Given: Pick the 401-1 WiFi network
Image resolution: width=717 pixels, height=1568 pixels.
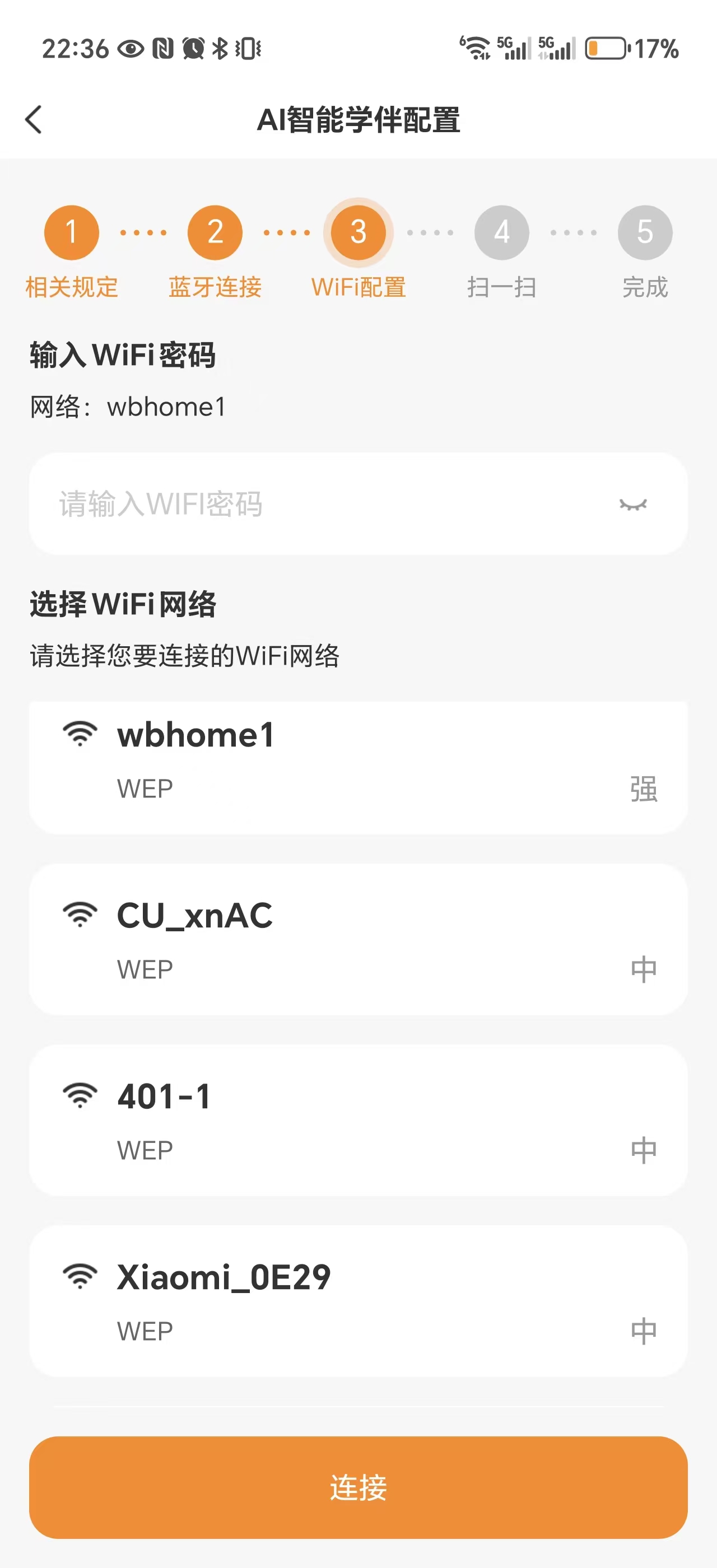Looking at the screenshot, I should click(358, 1120).
